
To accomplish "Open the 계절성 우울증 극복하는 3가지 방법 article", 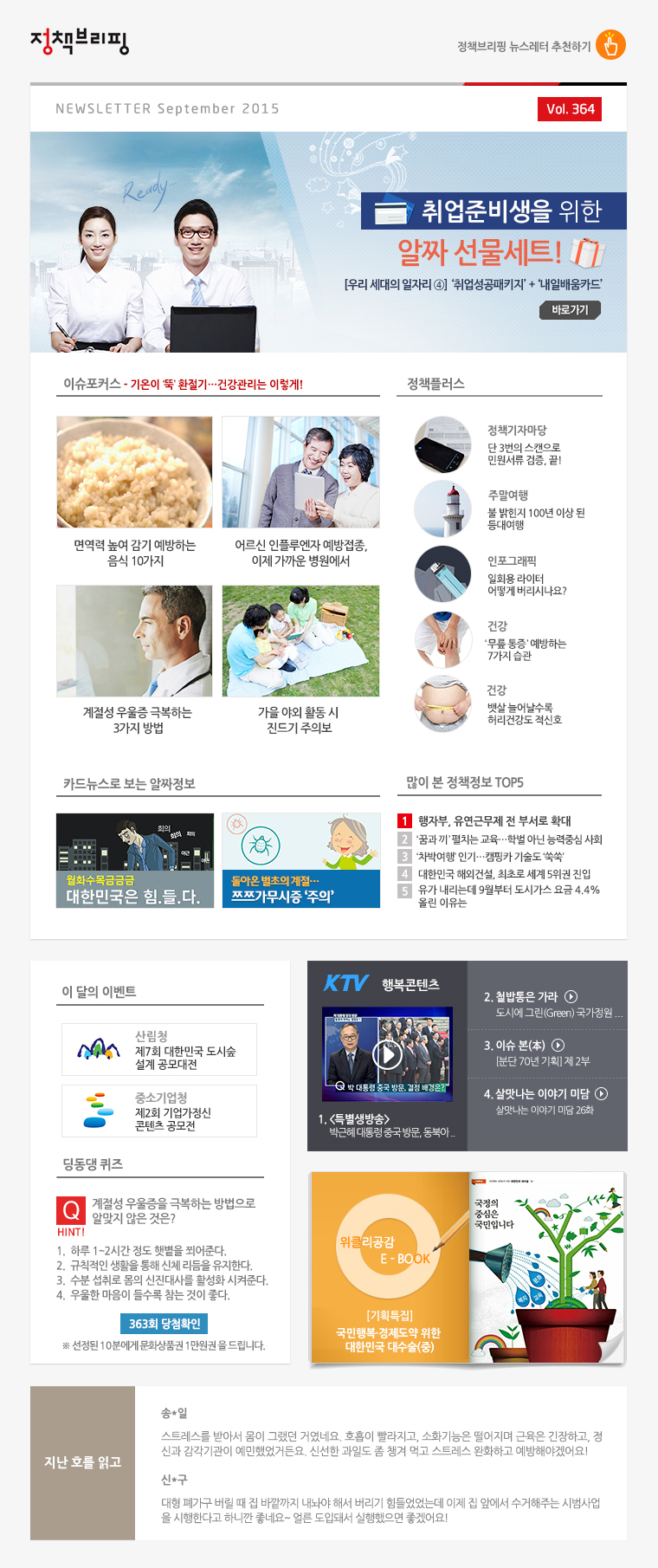I will [134, 641].
